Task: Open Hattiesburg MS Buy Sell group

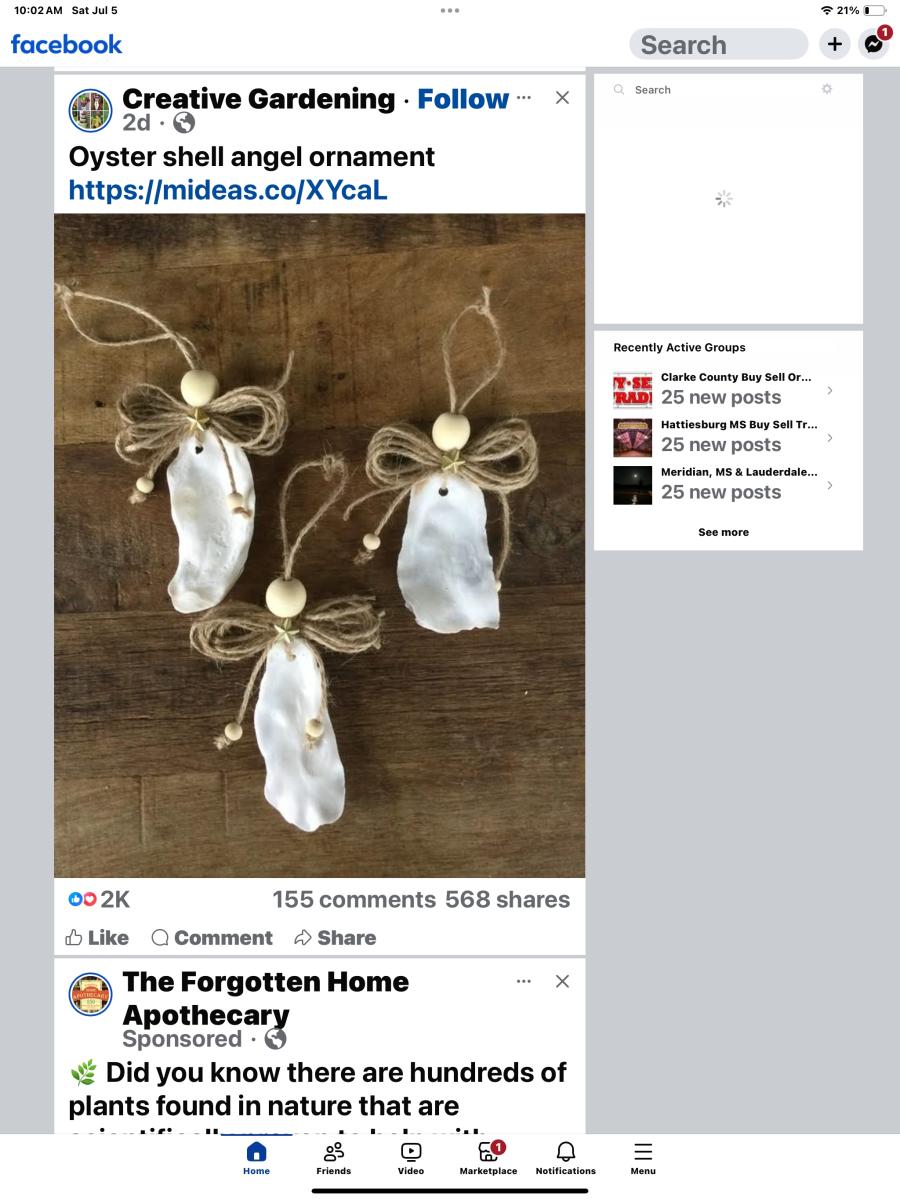Action: click(x=723, y=436)
